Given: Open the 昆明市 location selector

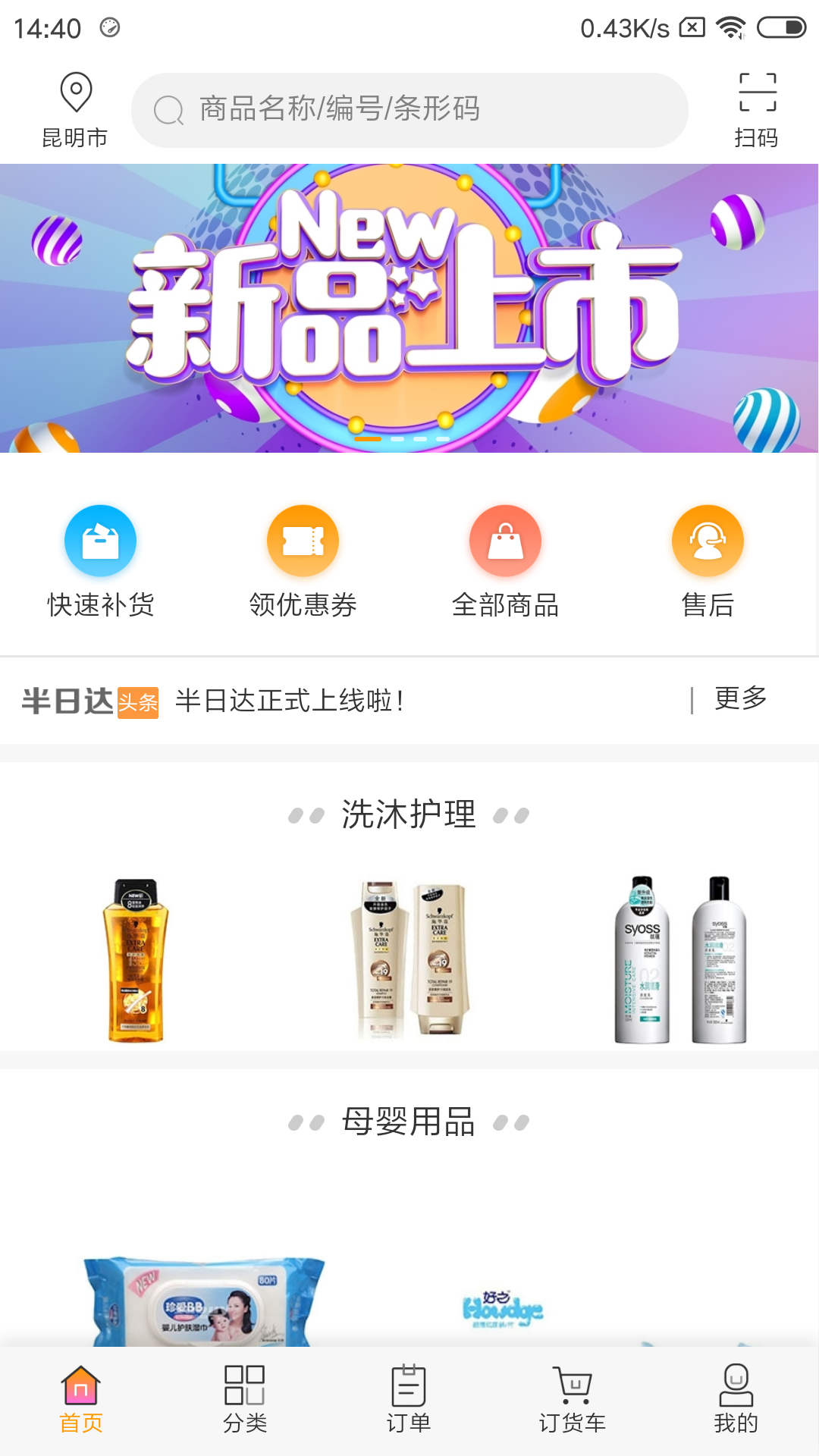Looking at the screenshot, I should pyautogui.click(x=75, y=110).
